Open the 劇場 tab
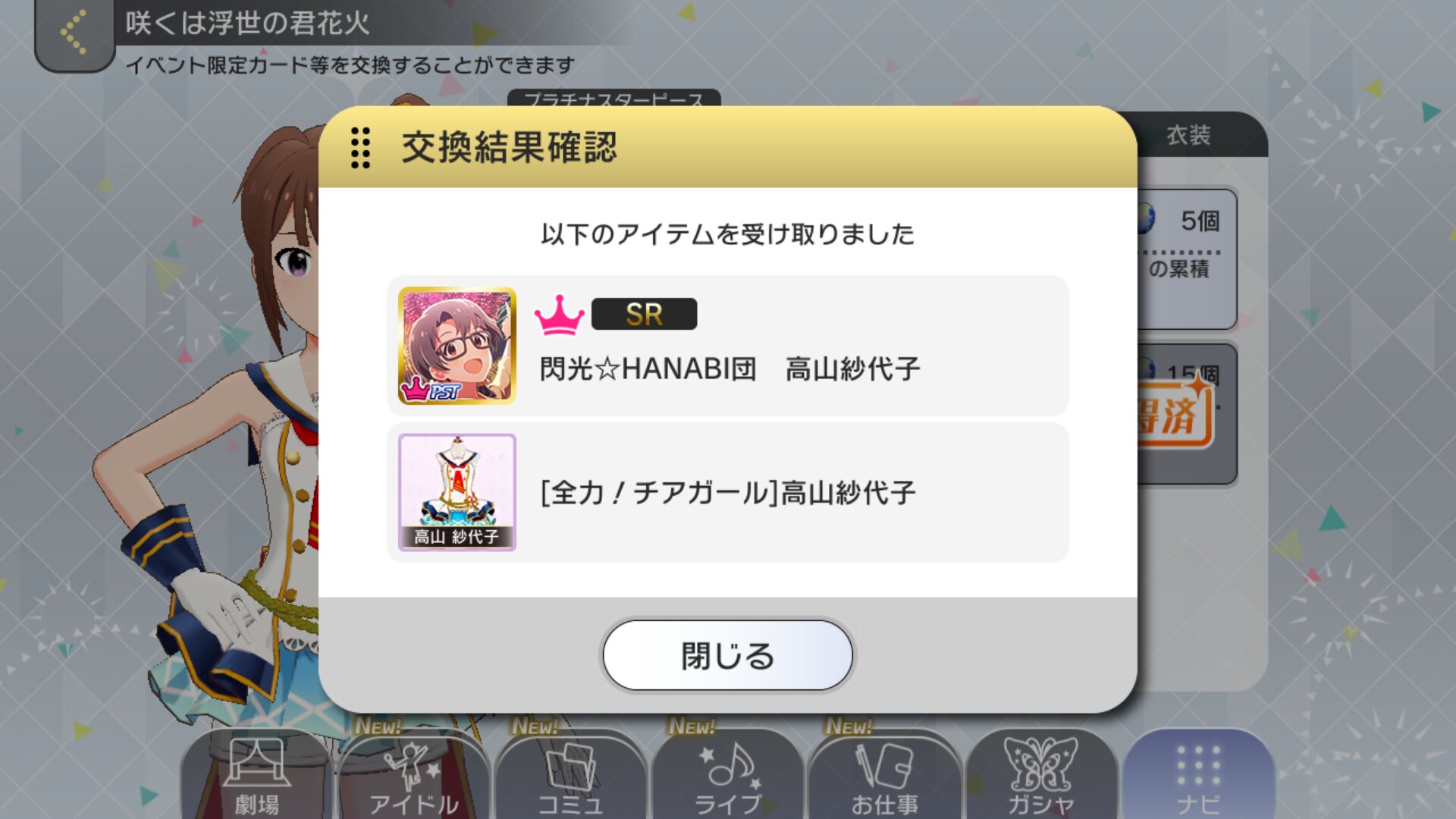Screen dimensions: 1456x819 click(x=256, y=775)
